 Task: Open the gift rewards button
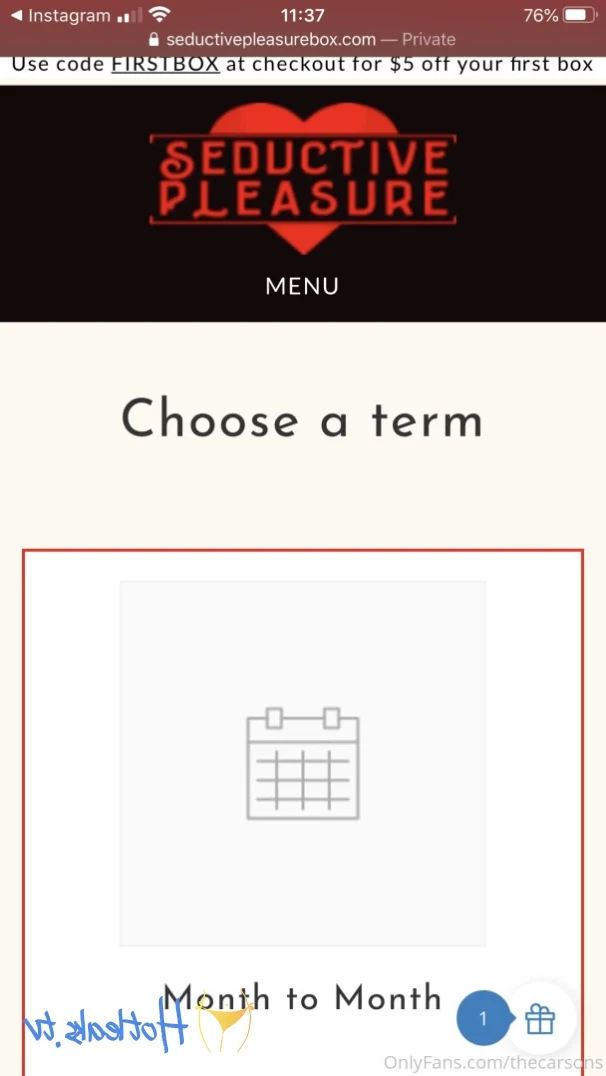540,1018
